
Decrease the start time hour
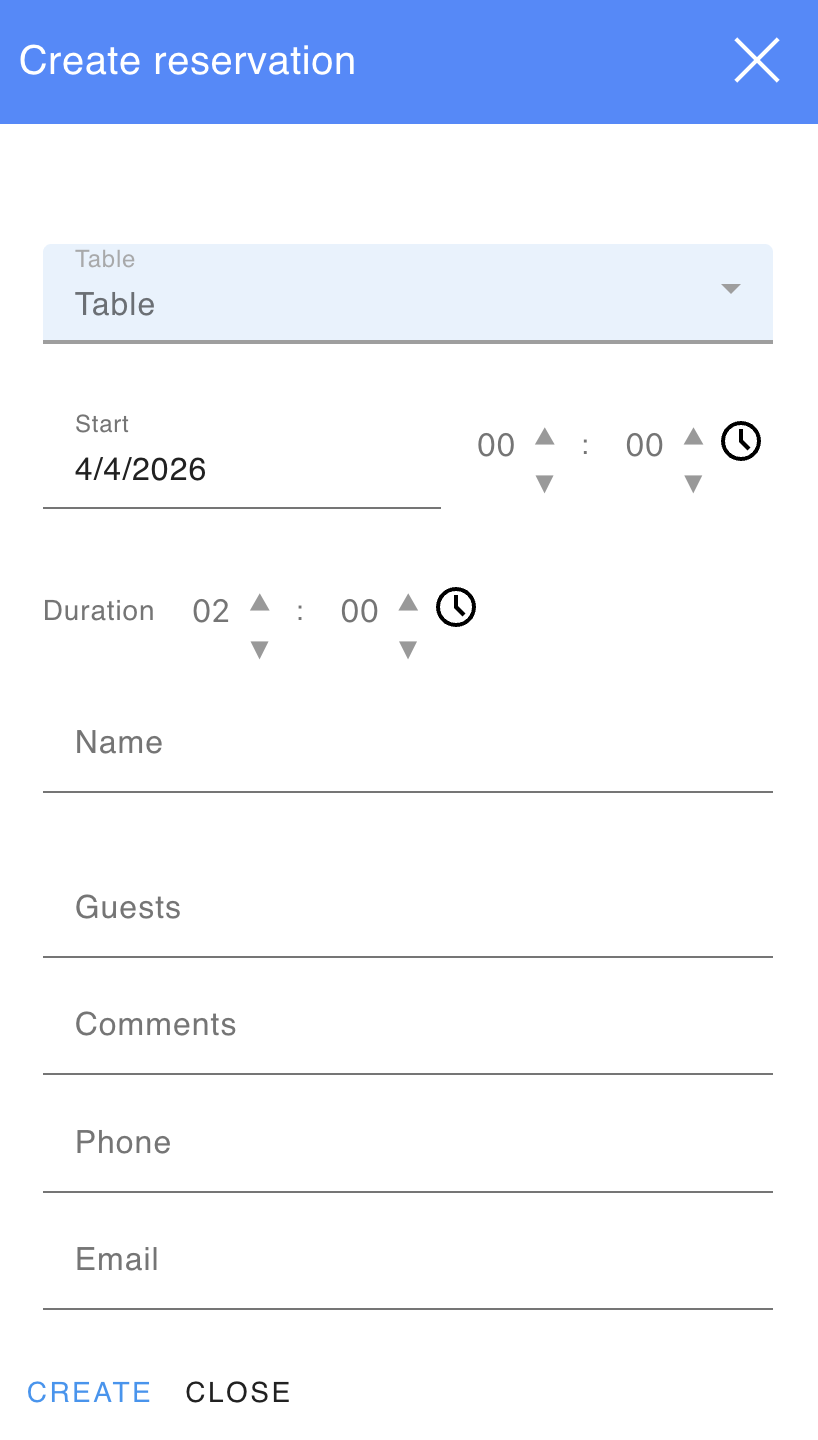coord(544,484)
